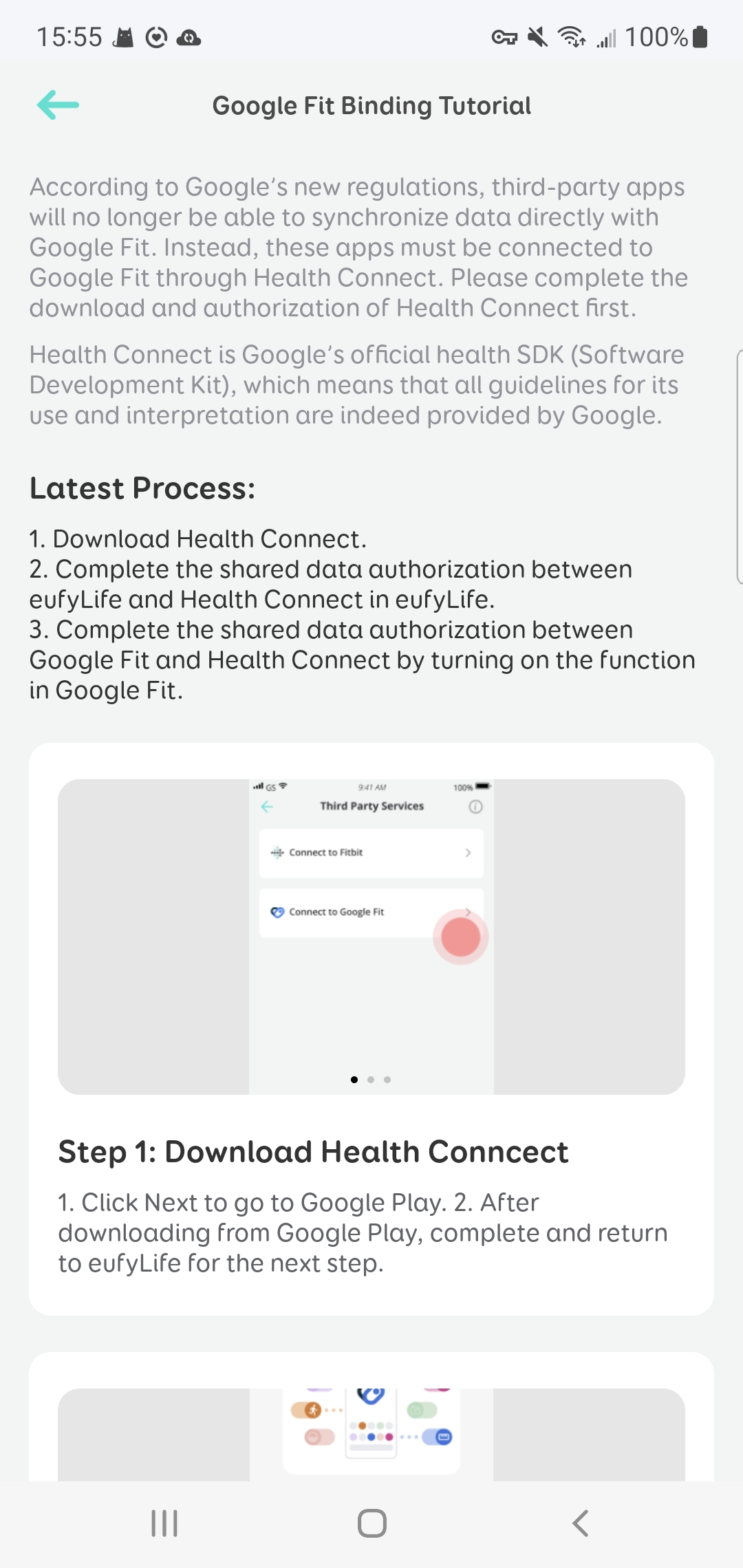Go to the home screen
Screen dimensions: 743x1568
pos(371,1523)
